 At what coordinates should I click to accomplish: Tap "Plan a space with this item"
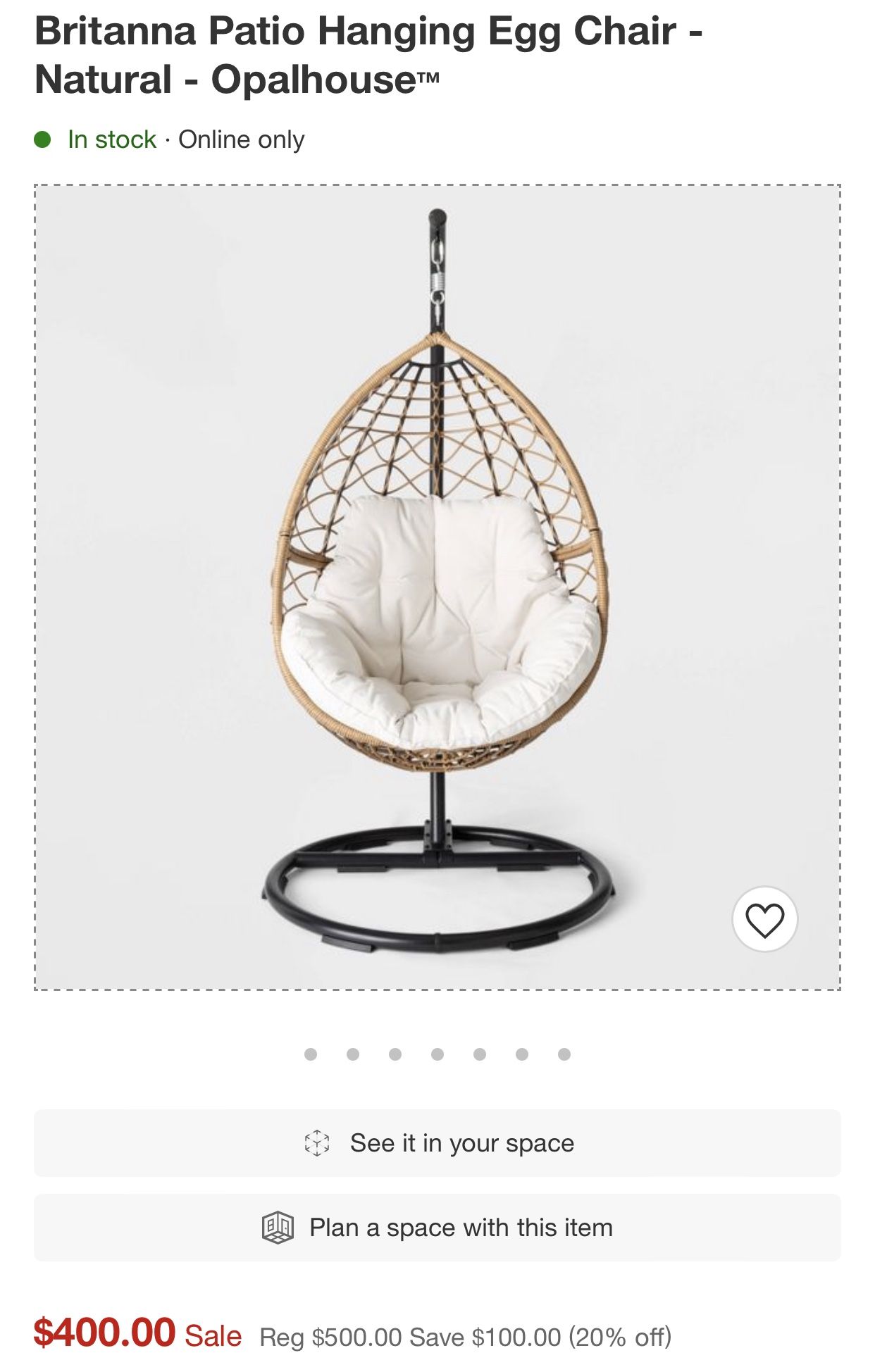tap(437, 1226)
